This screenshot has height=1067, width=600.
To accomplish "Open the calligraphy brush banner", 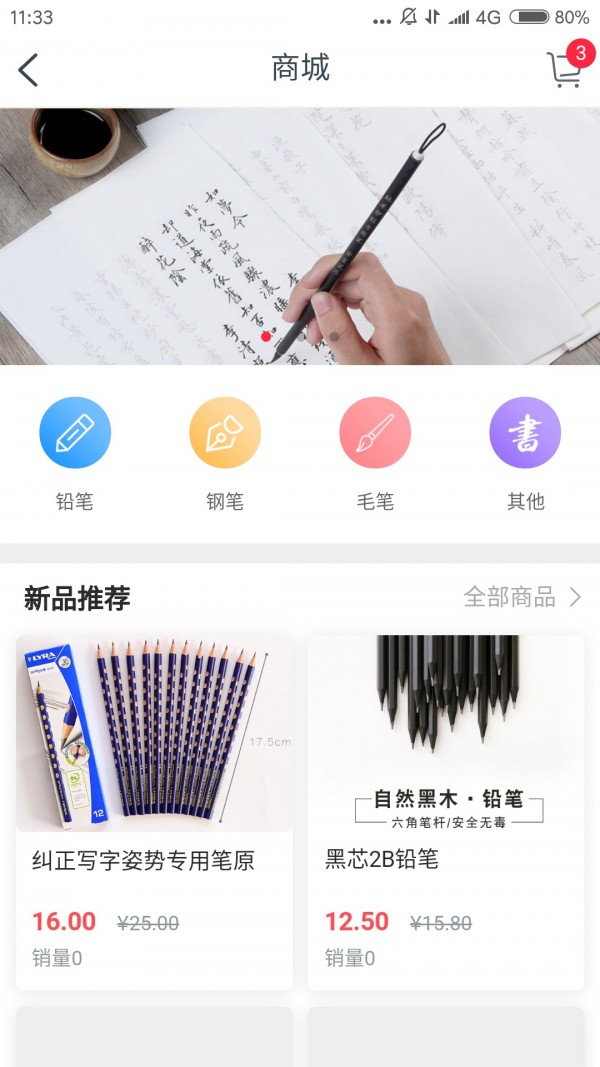I will coord(300,236).
